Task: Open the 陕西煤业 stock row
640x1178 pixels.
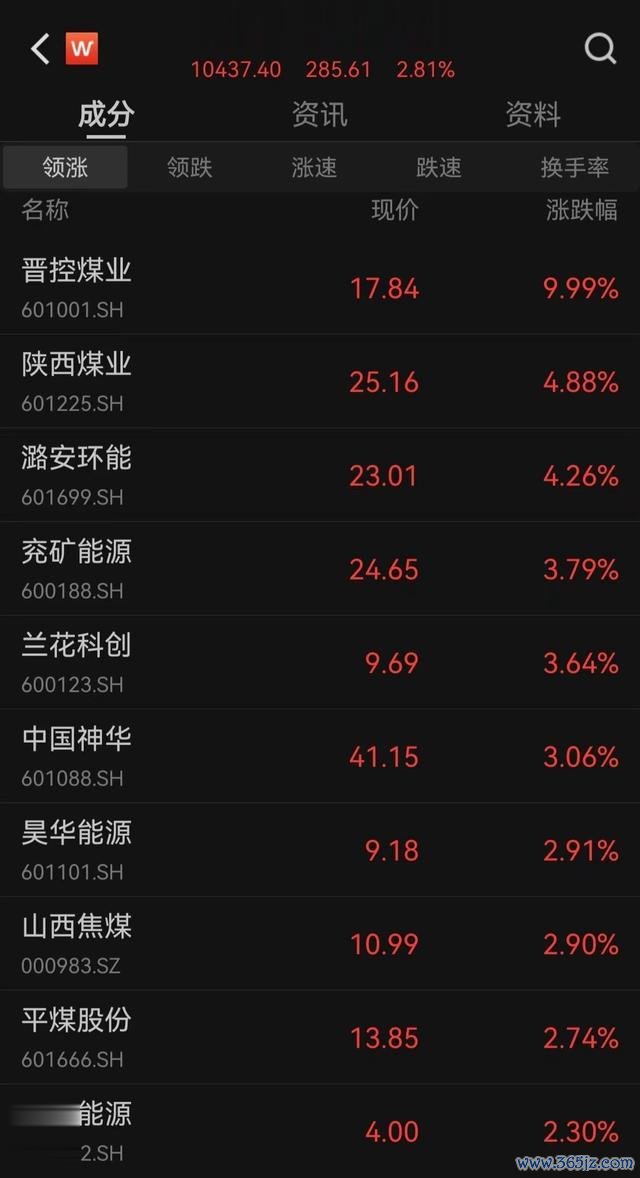Action: coord(320,382)
